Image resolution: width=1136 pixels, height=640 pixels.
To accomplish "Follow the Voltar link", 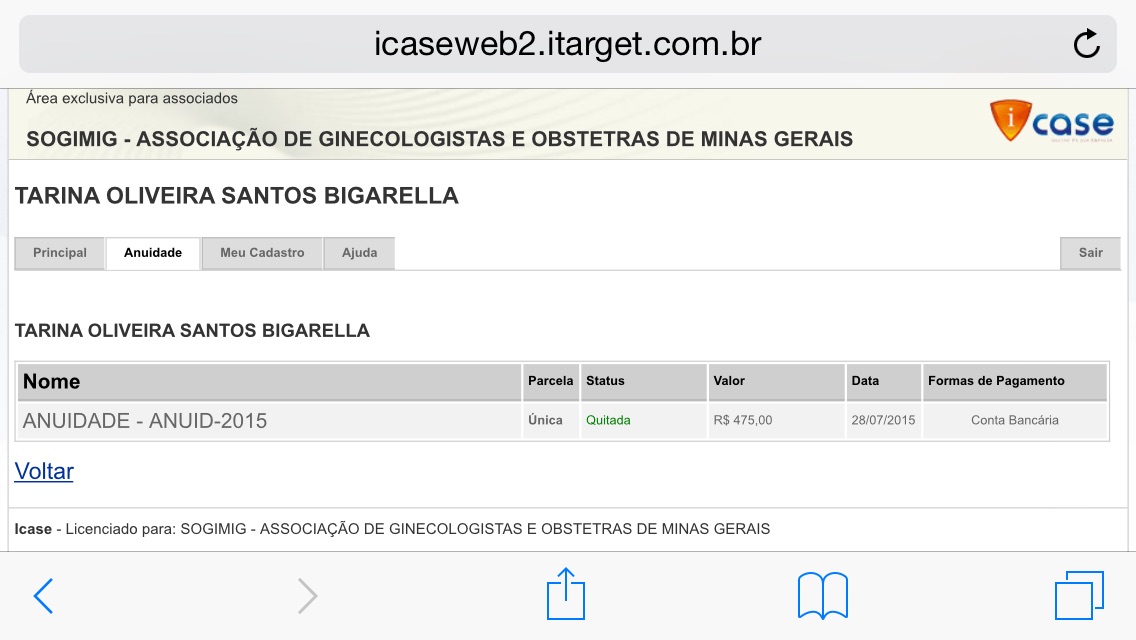I will [44, 471].
